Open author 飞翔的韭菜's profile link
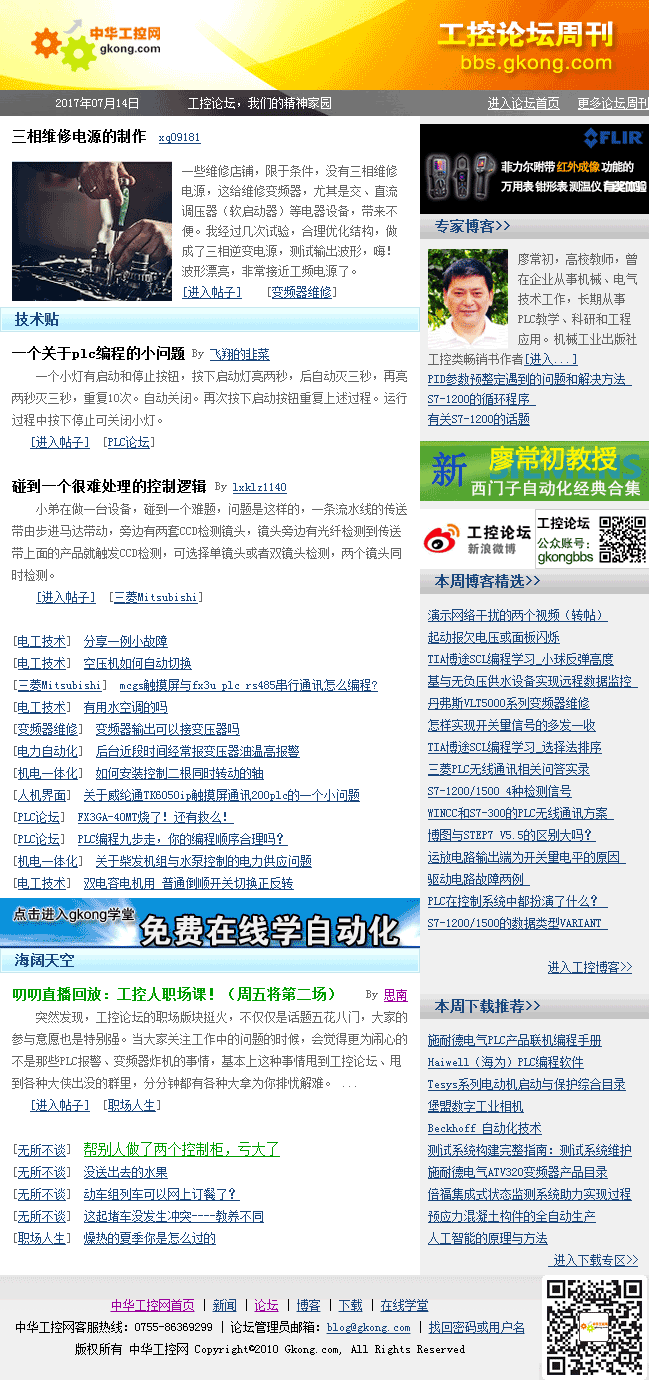This screenshot has width=649, height=1380. tap(239, 354)
